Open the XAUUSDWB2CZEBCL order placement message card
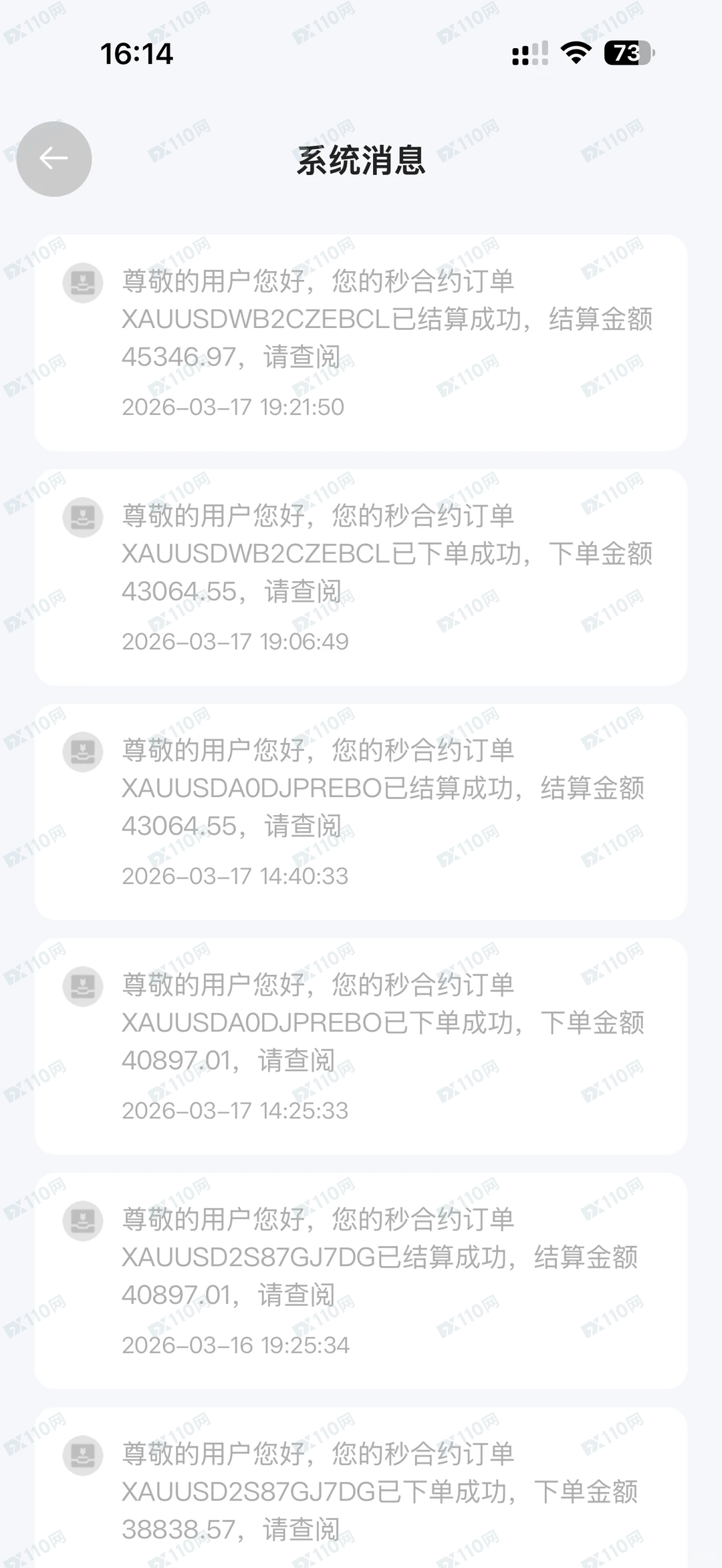The width and height of the screenshot is (722, 1568). click(361, 575)
